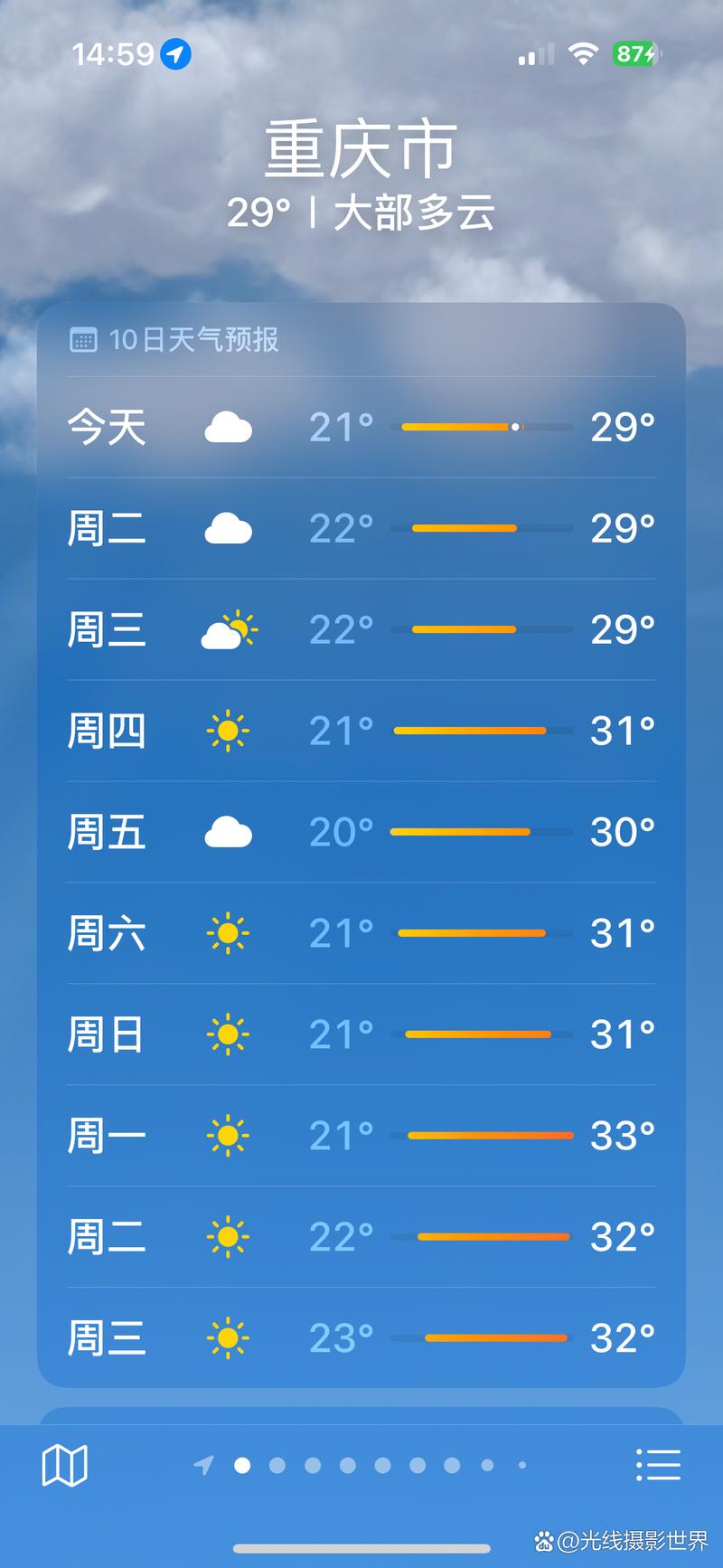Screen dimensions: 723x1568
Task: Tap the last page indicator dot
Action: click(524, 1465)
